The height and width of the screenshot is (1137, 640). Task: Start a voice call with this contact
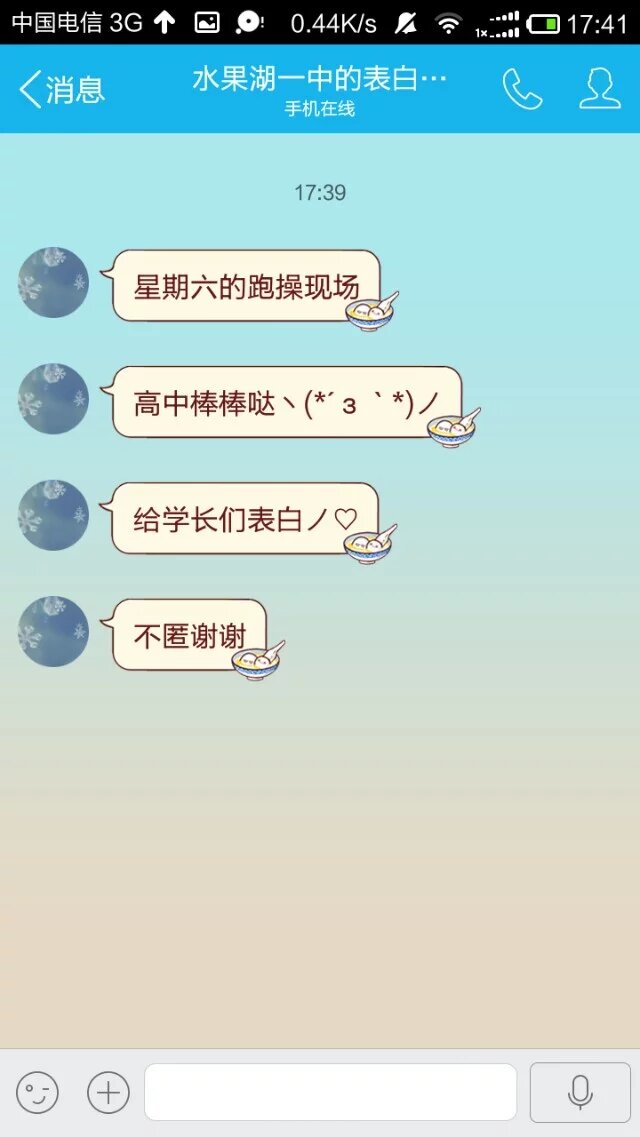(522, 90)
